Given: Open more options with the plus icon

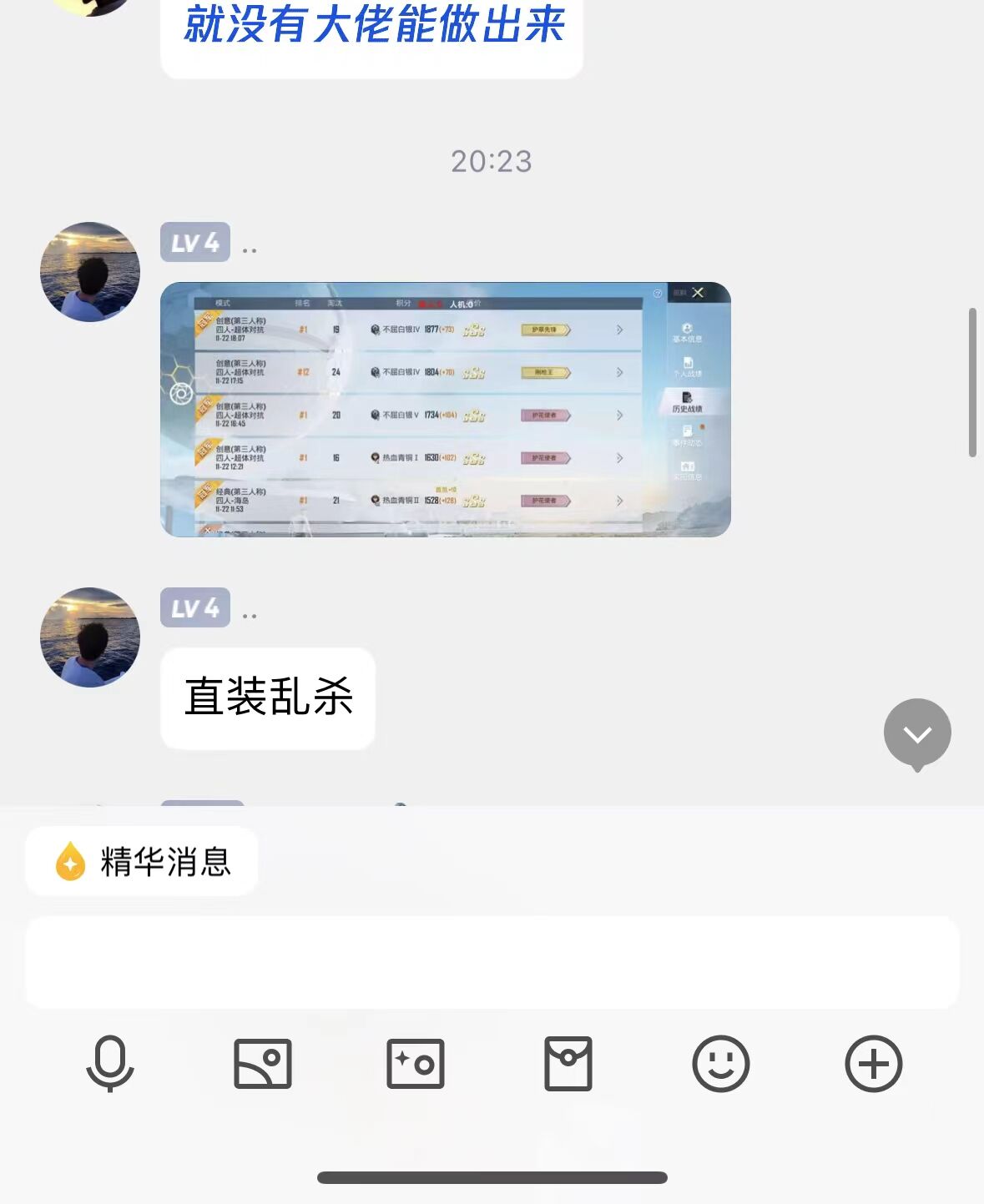Looking at the screenshot, I should click(x=874, y=1064).
